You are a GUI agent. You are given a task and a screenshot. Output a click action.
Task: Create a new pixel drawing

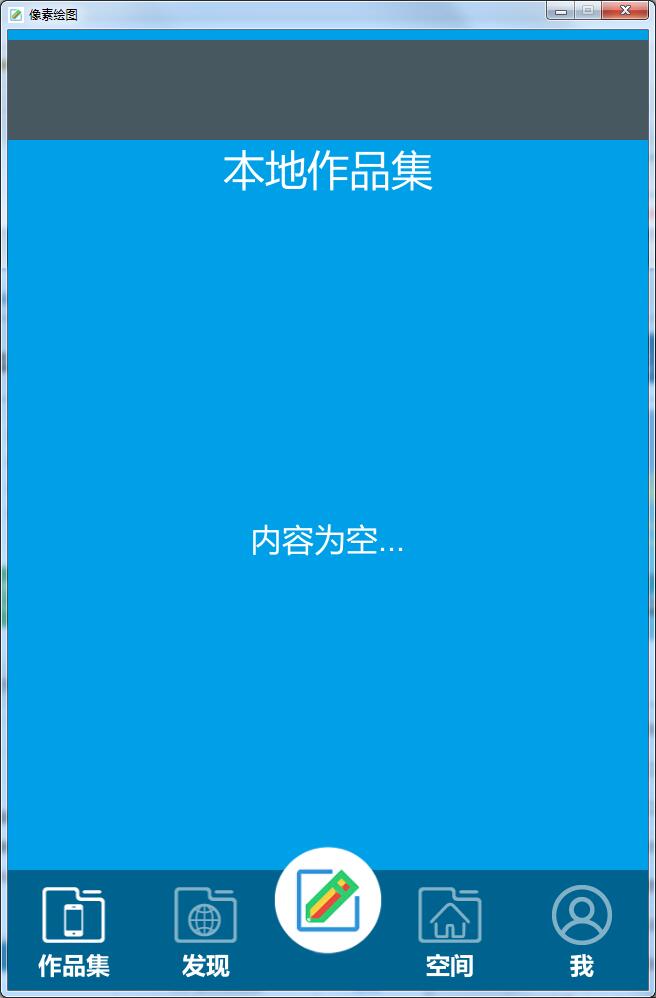pyautogui.click(x=328, y=900)
